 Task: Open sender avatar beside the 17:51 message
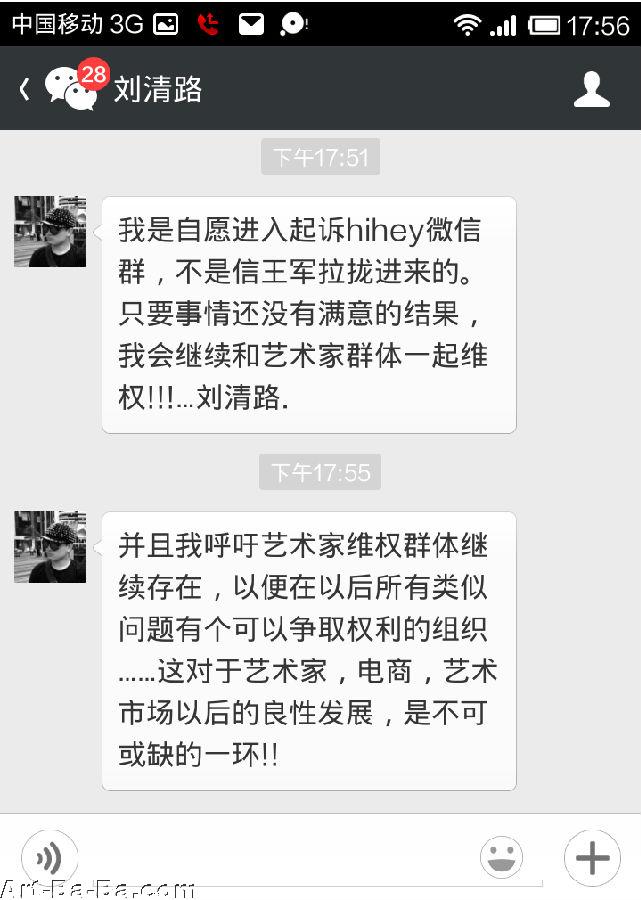tap(50, 231)
